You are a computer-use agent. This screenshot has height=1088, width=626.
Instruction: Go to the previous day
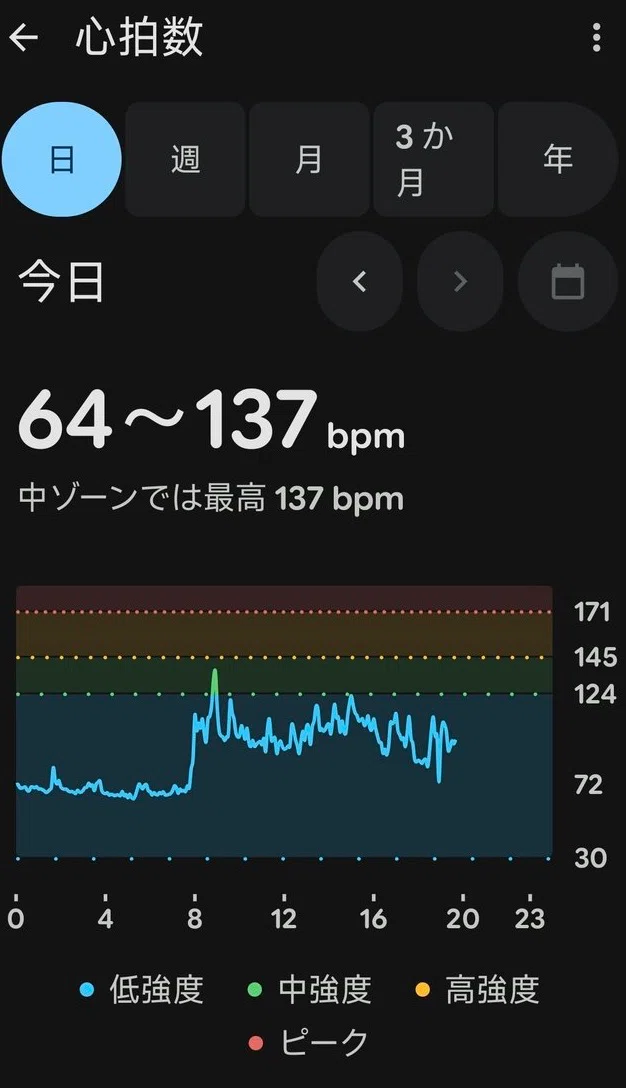(359, 282)
